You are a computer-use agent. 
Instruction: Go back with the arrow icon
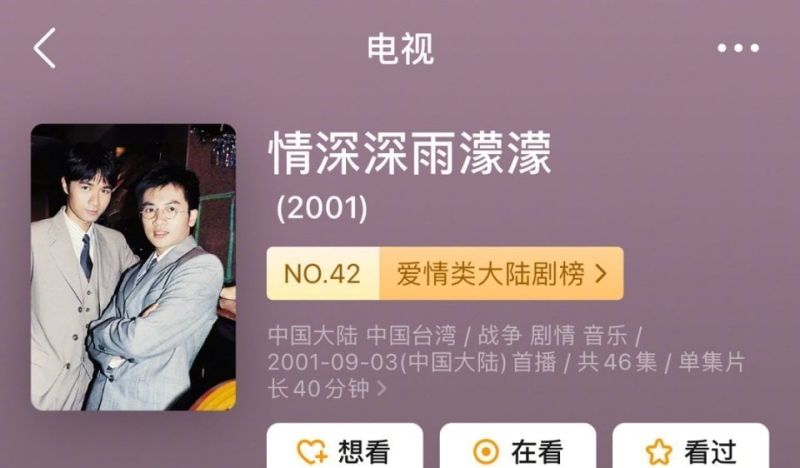44,48
